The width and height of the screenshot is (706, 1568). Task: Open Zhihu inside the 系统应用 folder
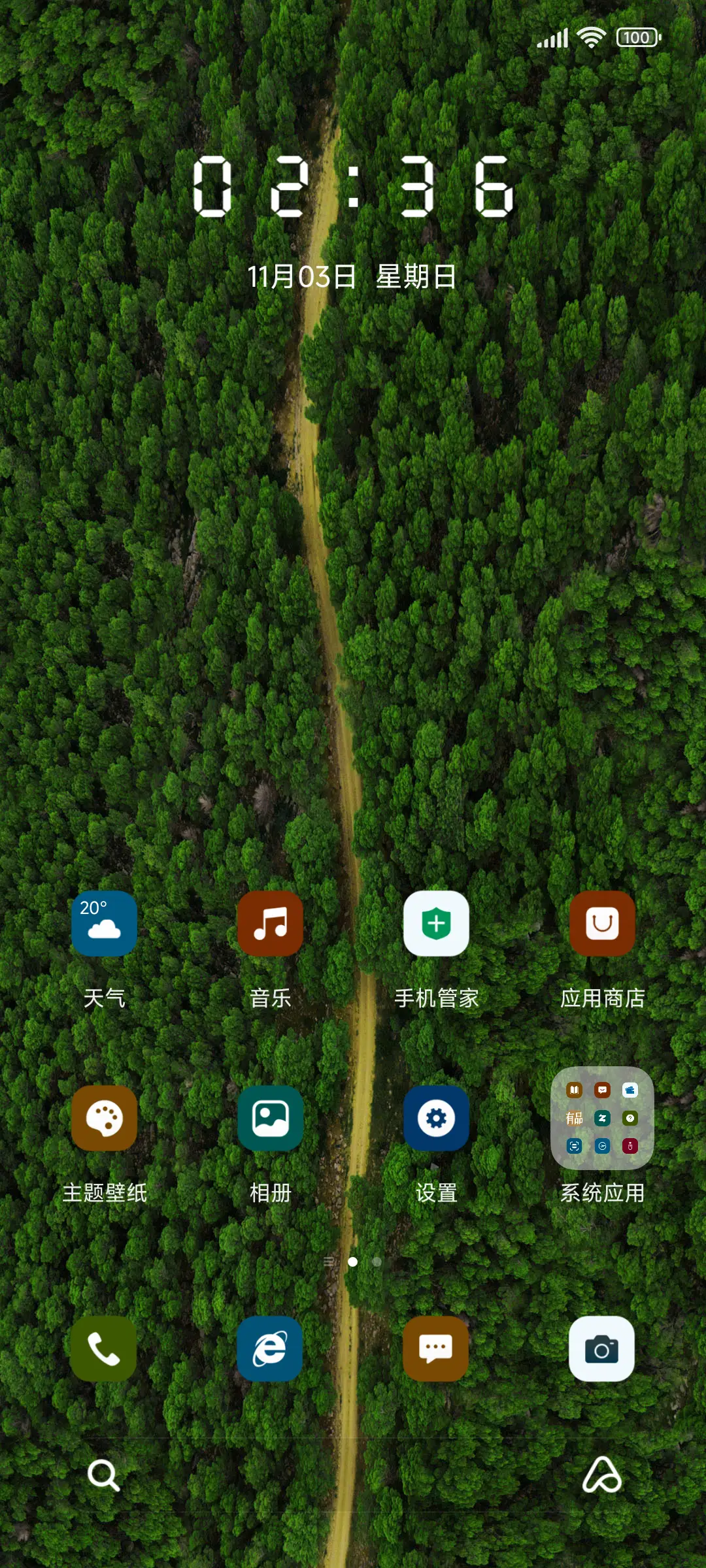[x=601, y=1118]
